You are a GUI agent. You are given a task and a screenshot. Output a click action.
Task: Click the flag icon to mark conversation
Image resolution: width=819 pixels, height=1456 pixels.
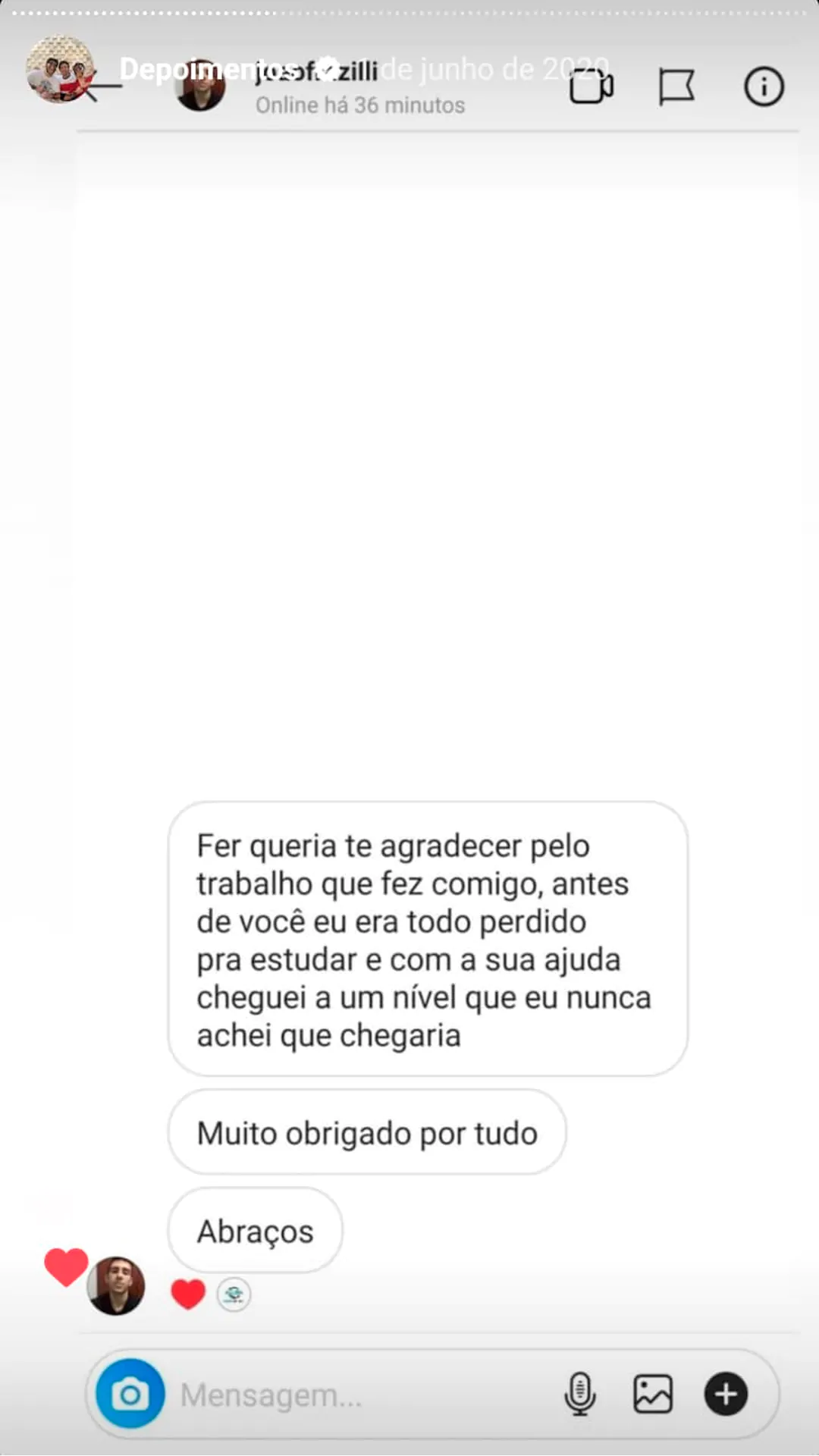click(677, 86)
